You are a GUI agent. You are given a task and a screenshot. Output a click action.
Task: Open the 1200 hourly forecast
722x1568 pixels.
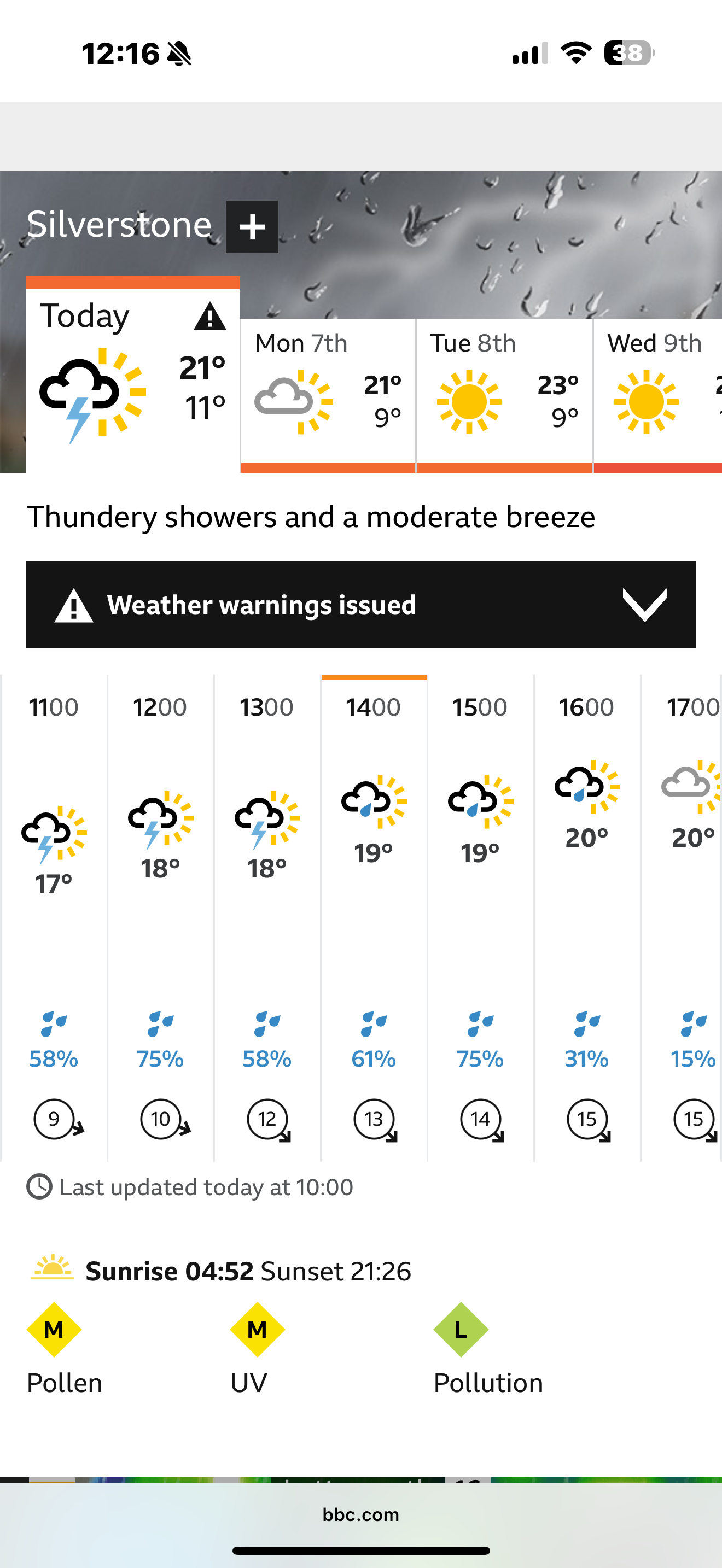pos(161,918)
